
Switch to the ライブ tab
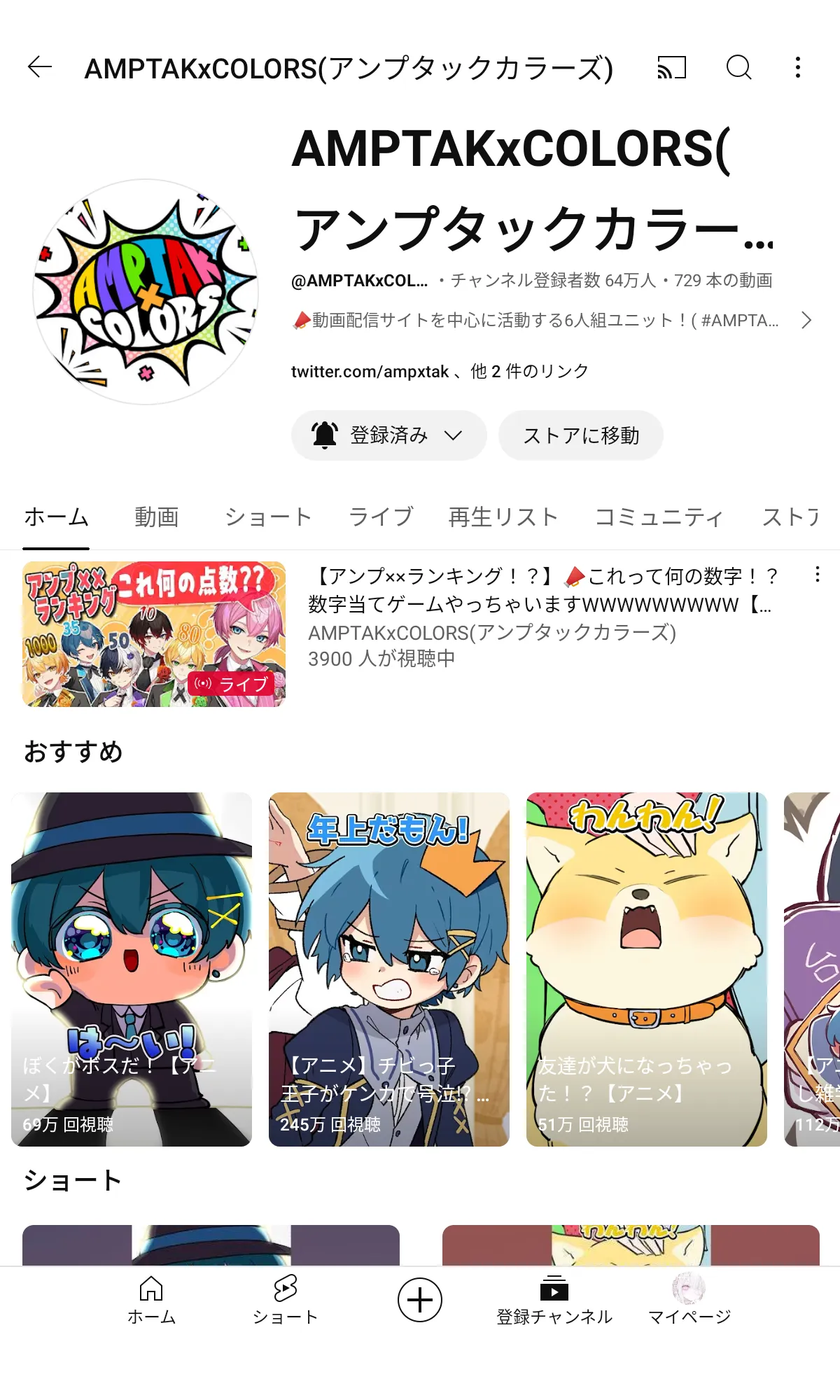(x=381, y=517)
